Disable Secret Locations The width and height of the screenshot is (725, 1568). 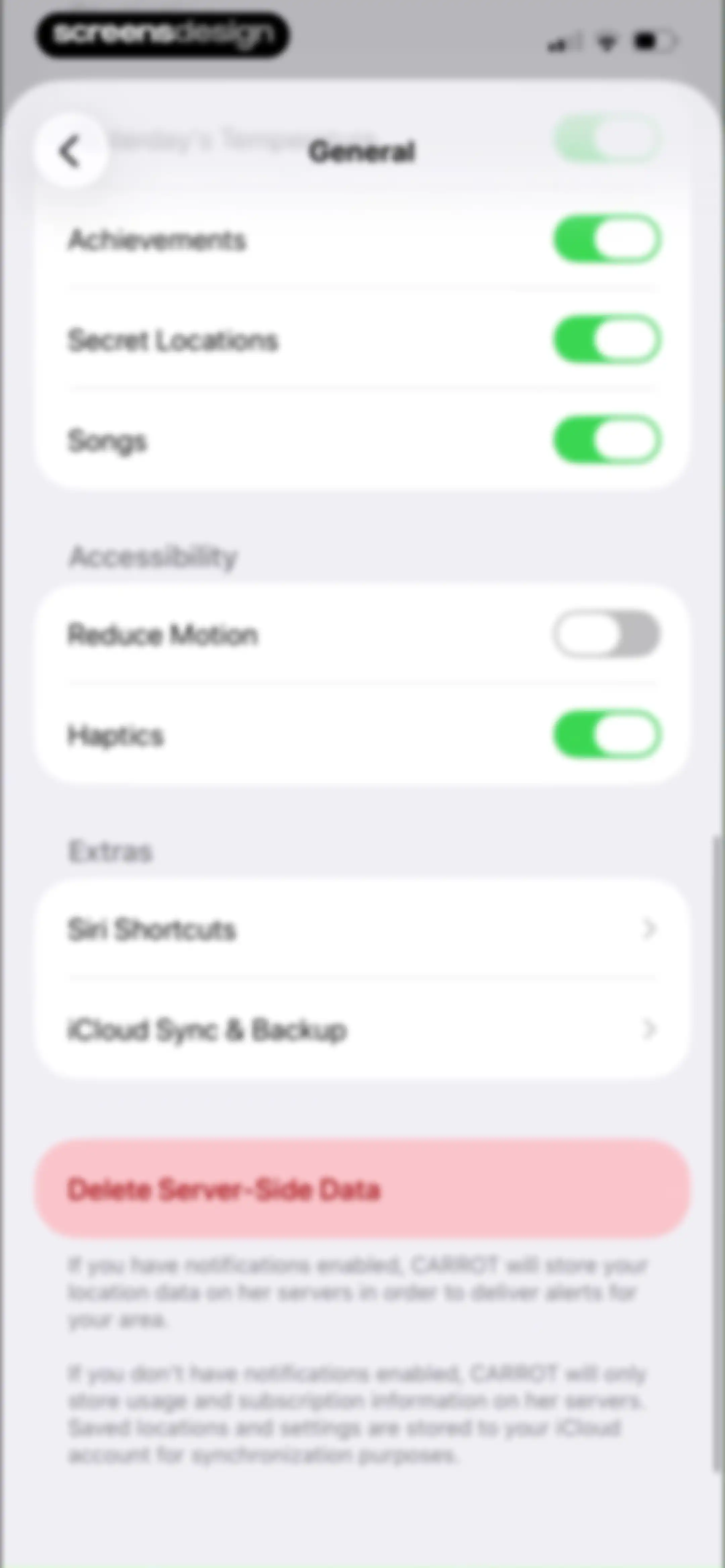click(x=607, y=339)
